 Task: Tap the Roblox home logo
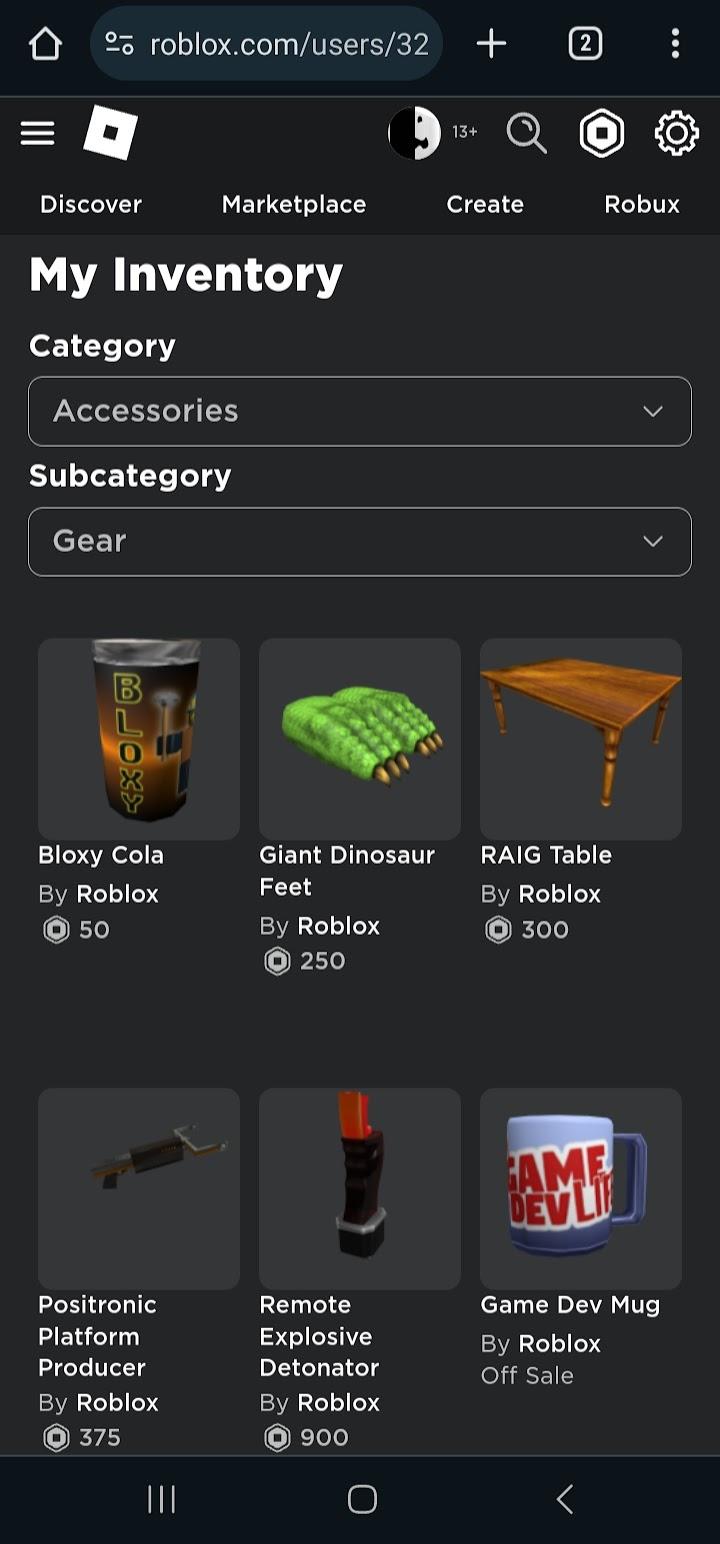pyautogui.click(x=110, y=133)
